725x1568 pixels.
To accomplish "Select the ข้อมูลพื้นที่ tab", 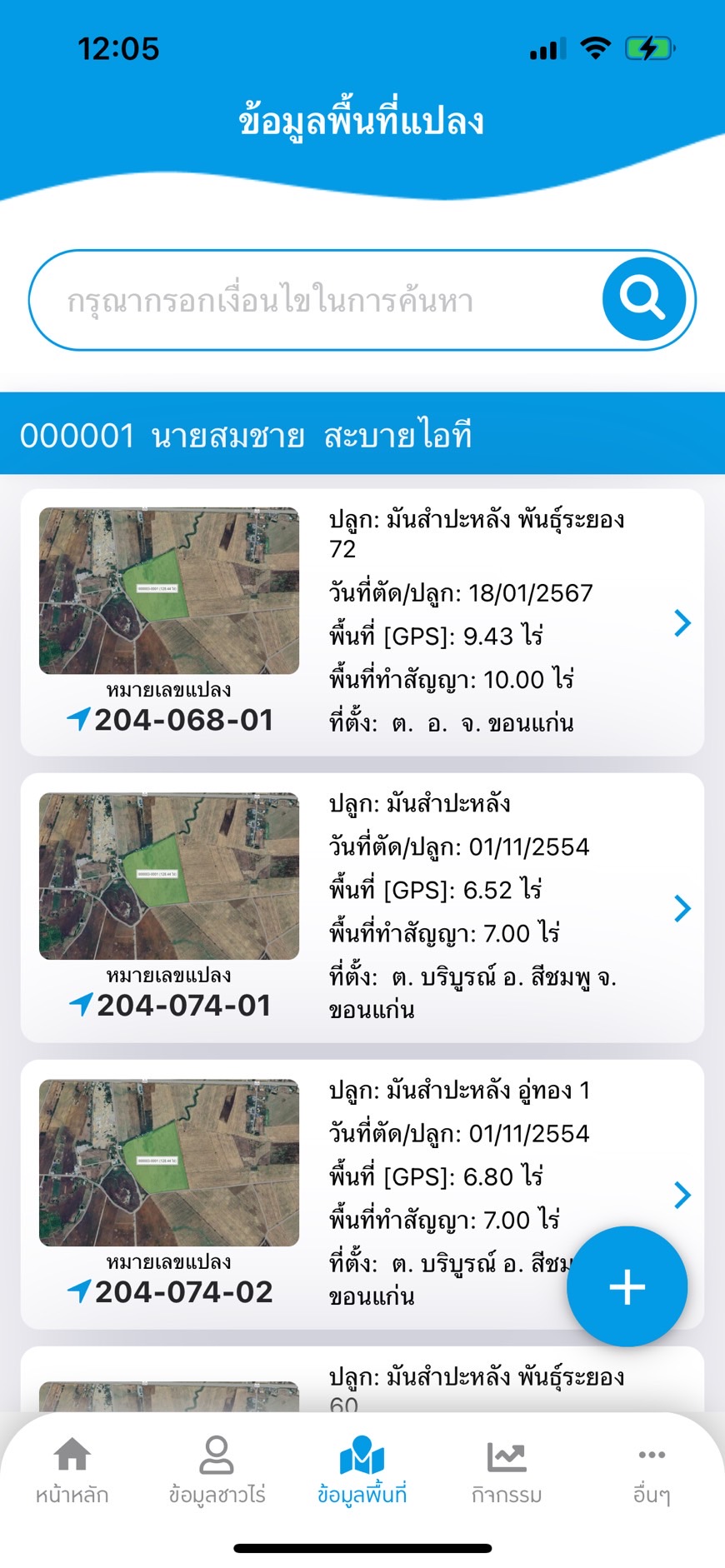I will 362,1471.
